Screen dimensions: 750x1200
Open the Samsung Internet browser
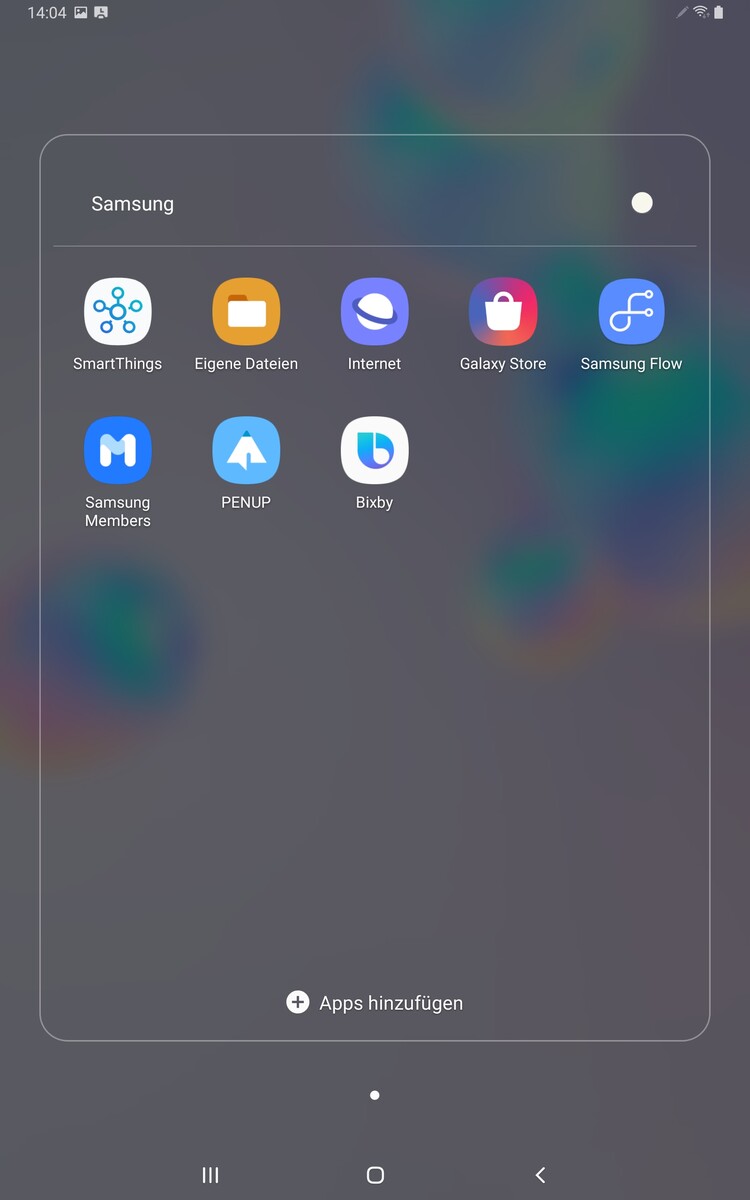[x=374, y=312]
